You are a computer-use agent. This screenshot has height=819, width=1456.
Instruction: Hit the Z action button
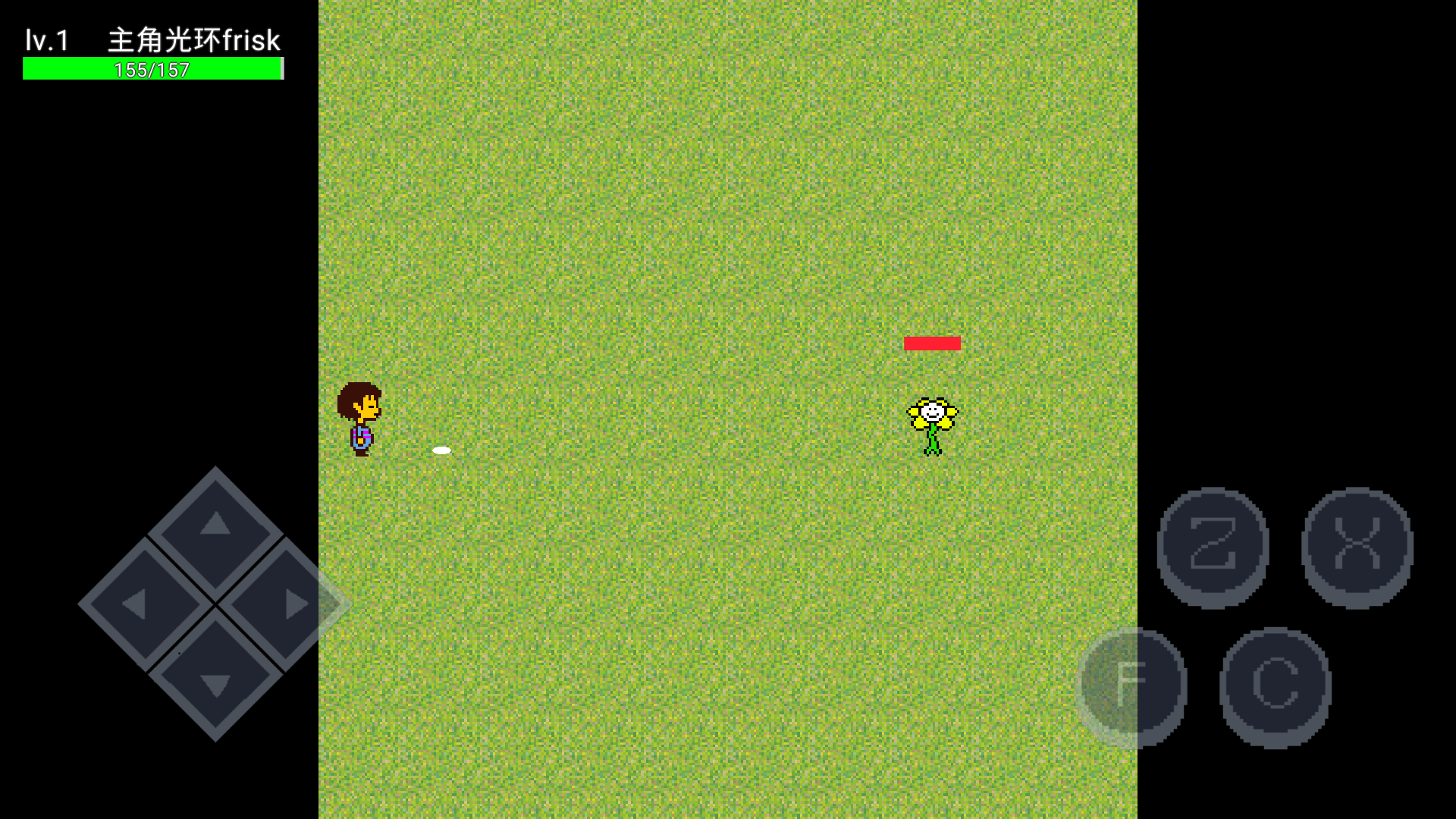[x=1212, y=546]
